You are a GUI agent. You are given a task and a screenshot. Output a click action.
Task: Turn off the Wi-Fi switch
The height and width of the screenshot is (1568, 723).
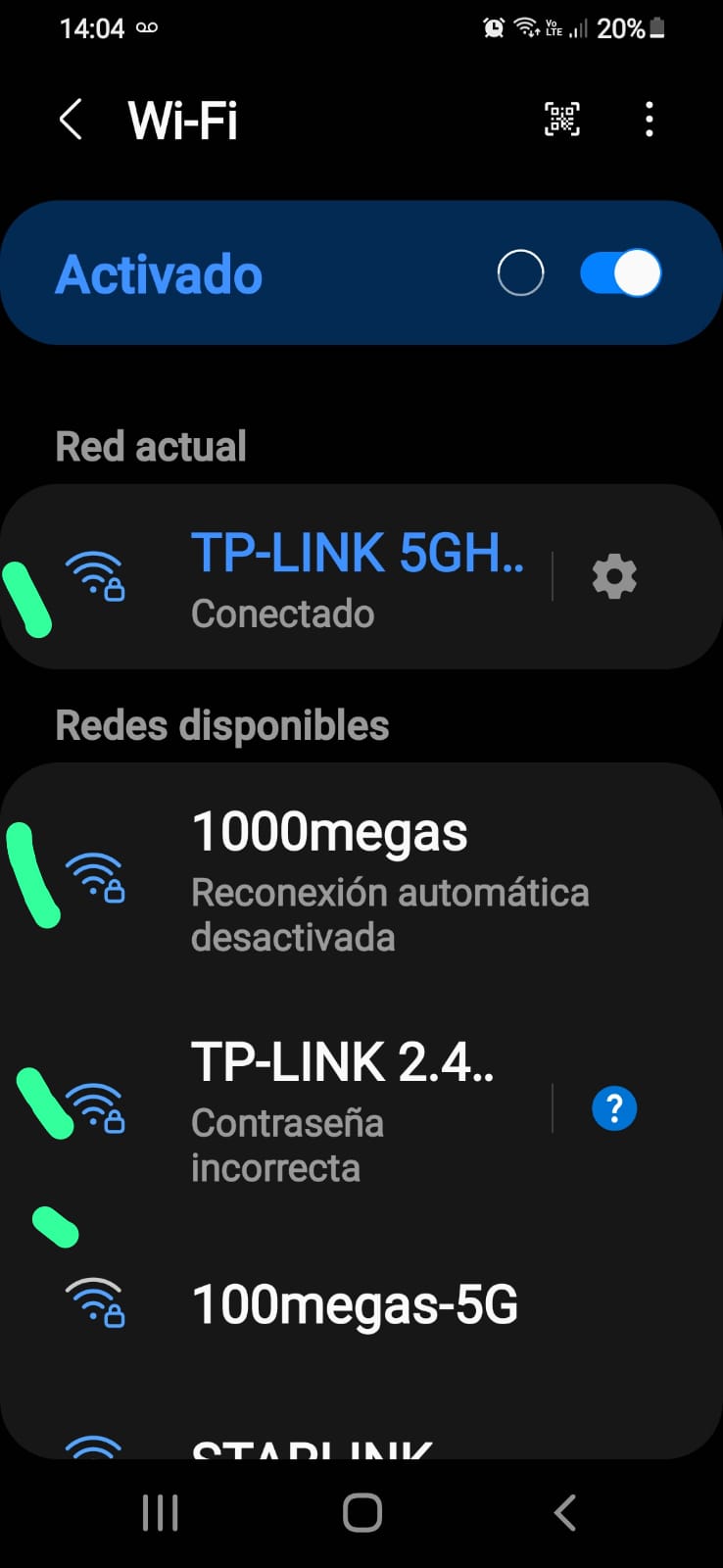tap(620, 273)
